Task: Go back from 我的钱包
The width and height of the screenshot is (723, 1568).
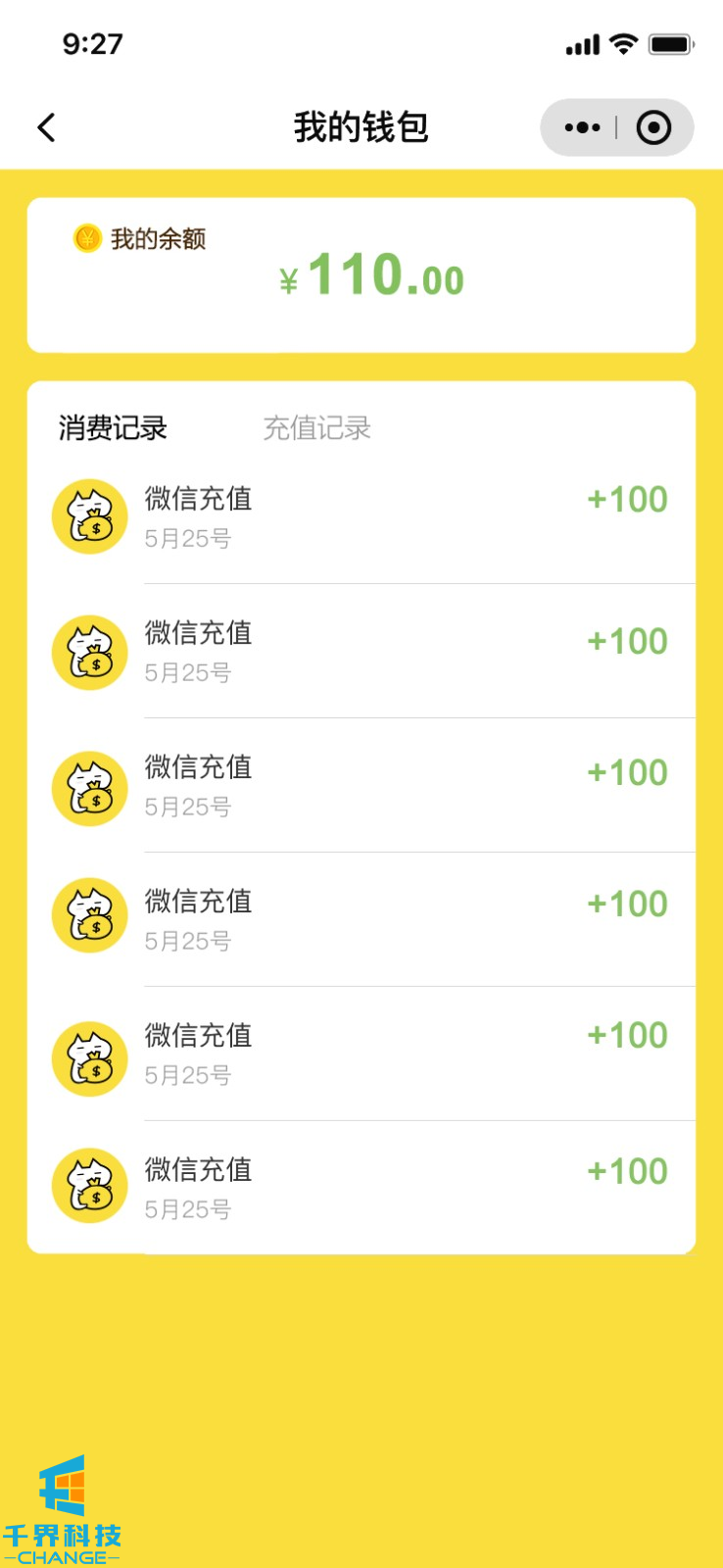Action: (x=46, y=127)
